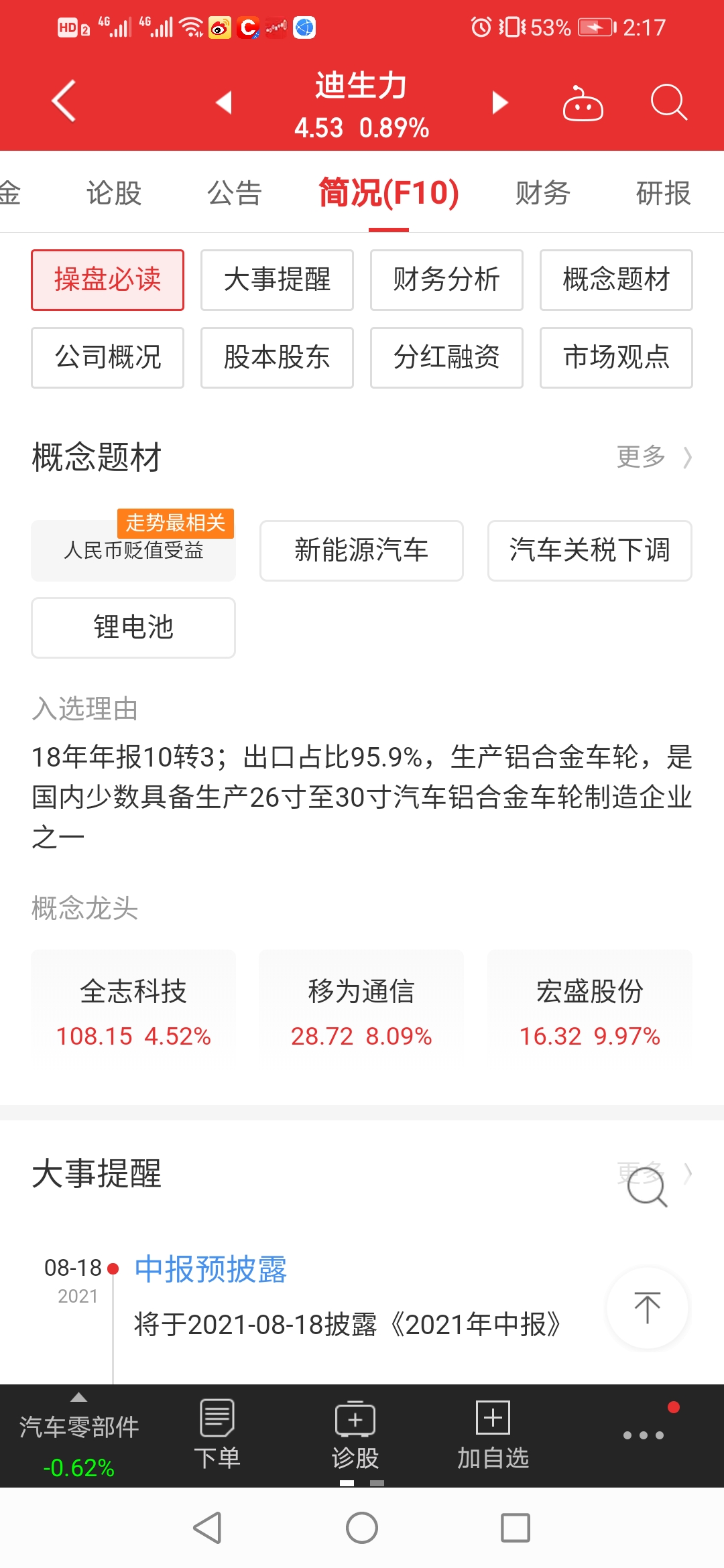Go back using the top-left arrow

pos(64,102)
